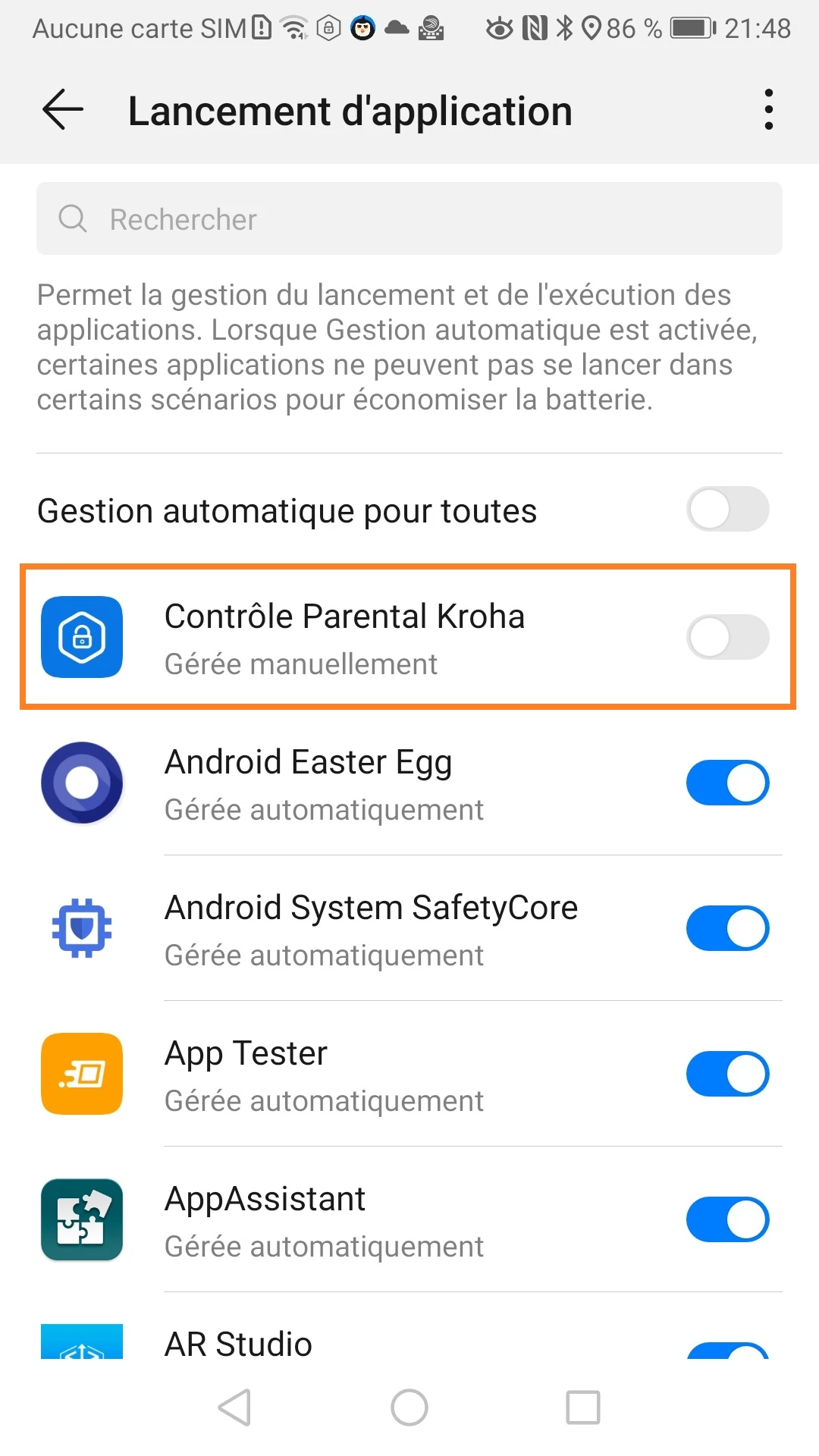The image size is (819, 1456).
Task: Open the three-dot overflow menu
Action: pyautogui.click(x=768, y=111)
